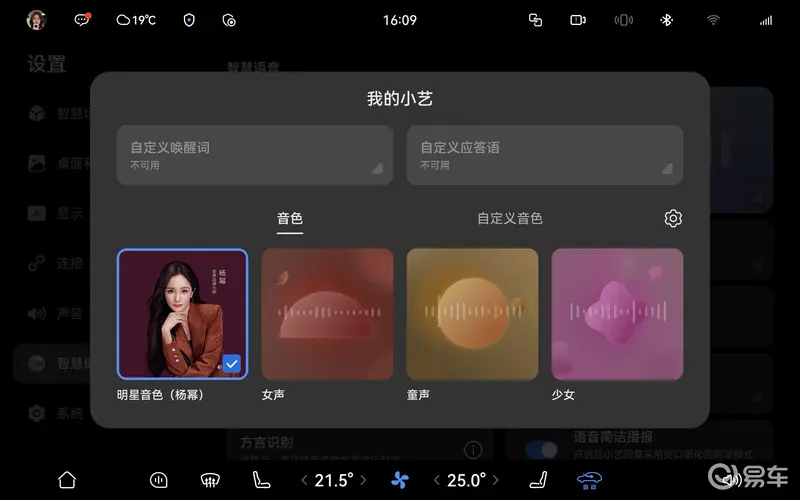Screen dimensions: 800x500
Task: Switch to the 自定义音色 tab
Action: pyautogui.click(x=509, y=218)
